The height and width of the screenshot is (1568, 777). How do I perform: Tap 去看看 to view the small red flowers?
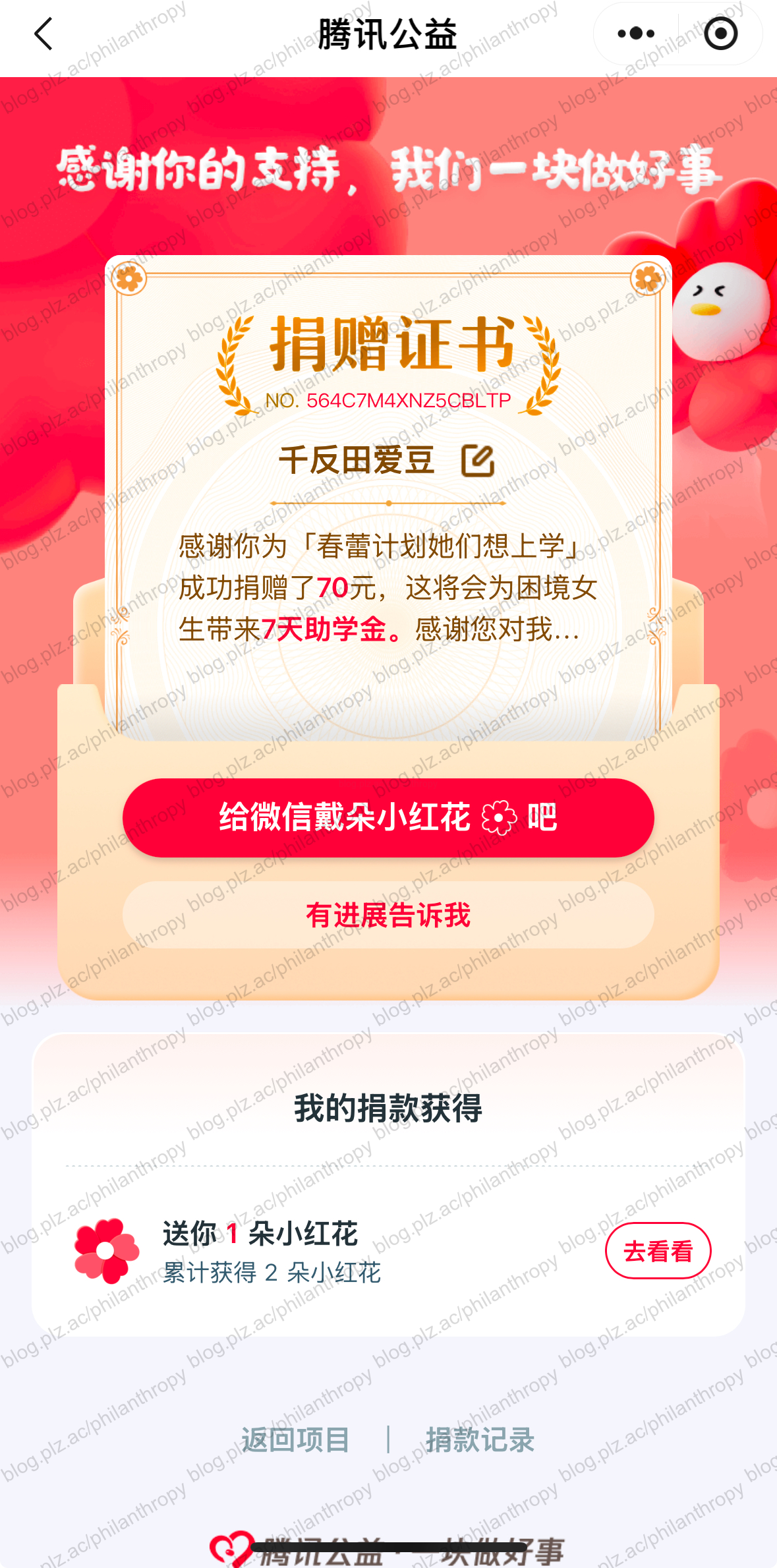click(658, 1250)
